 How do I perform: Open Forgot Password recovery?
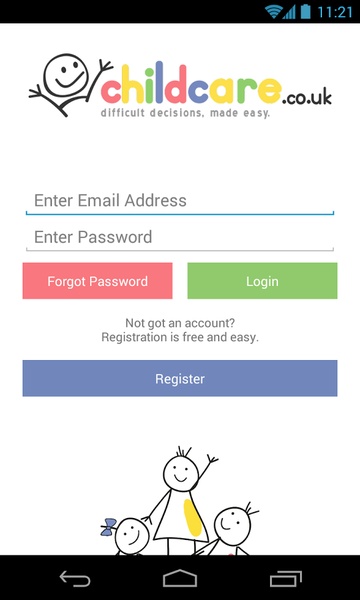pos(98,281)
